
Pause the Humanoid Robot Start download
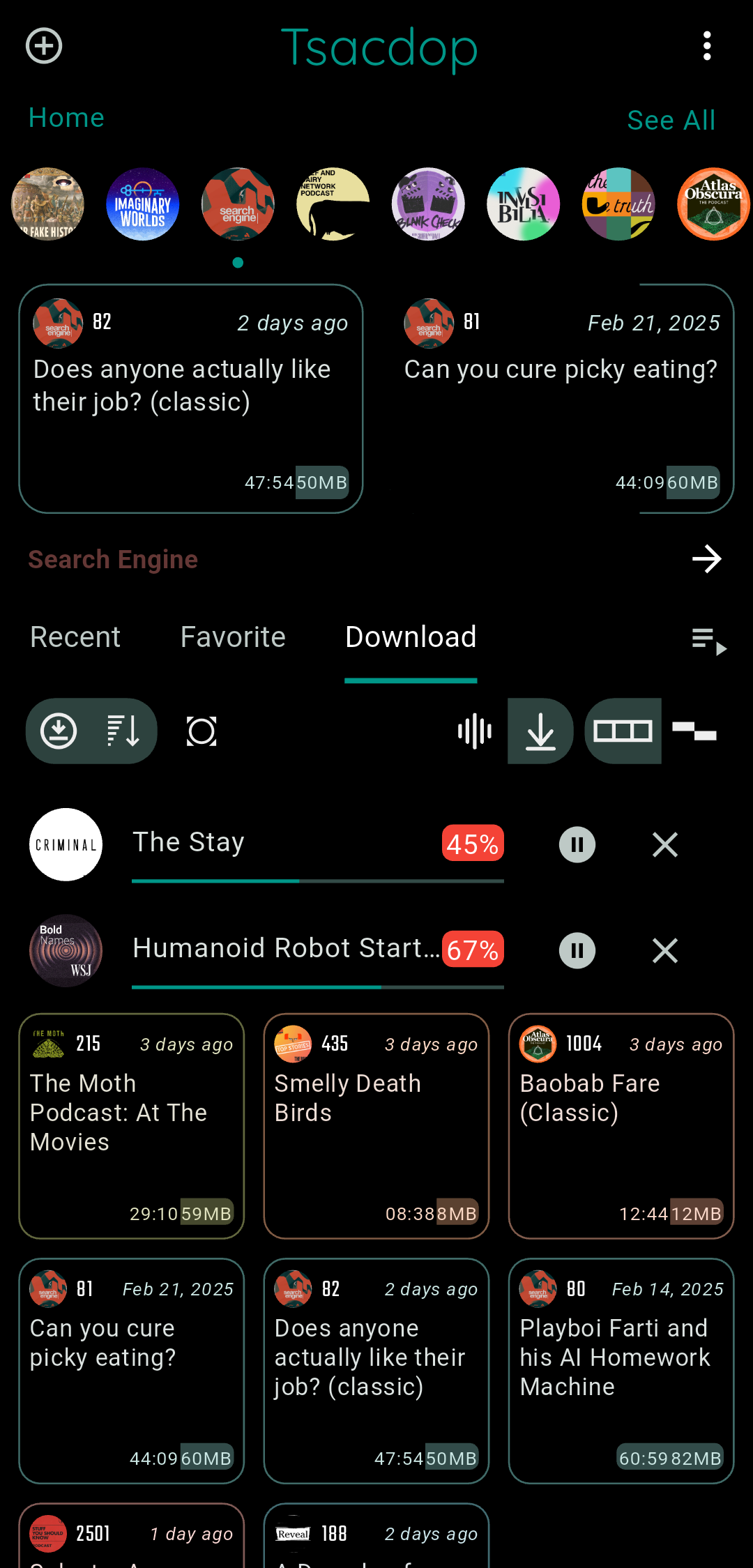[x=577, y=951]
